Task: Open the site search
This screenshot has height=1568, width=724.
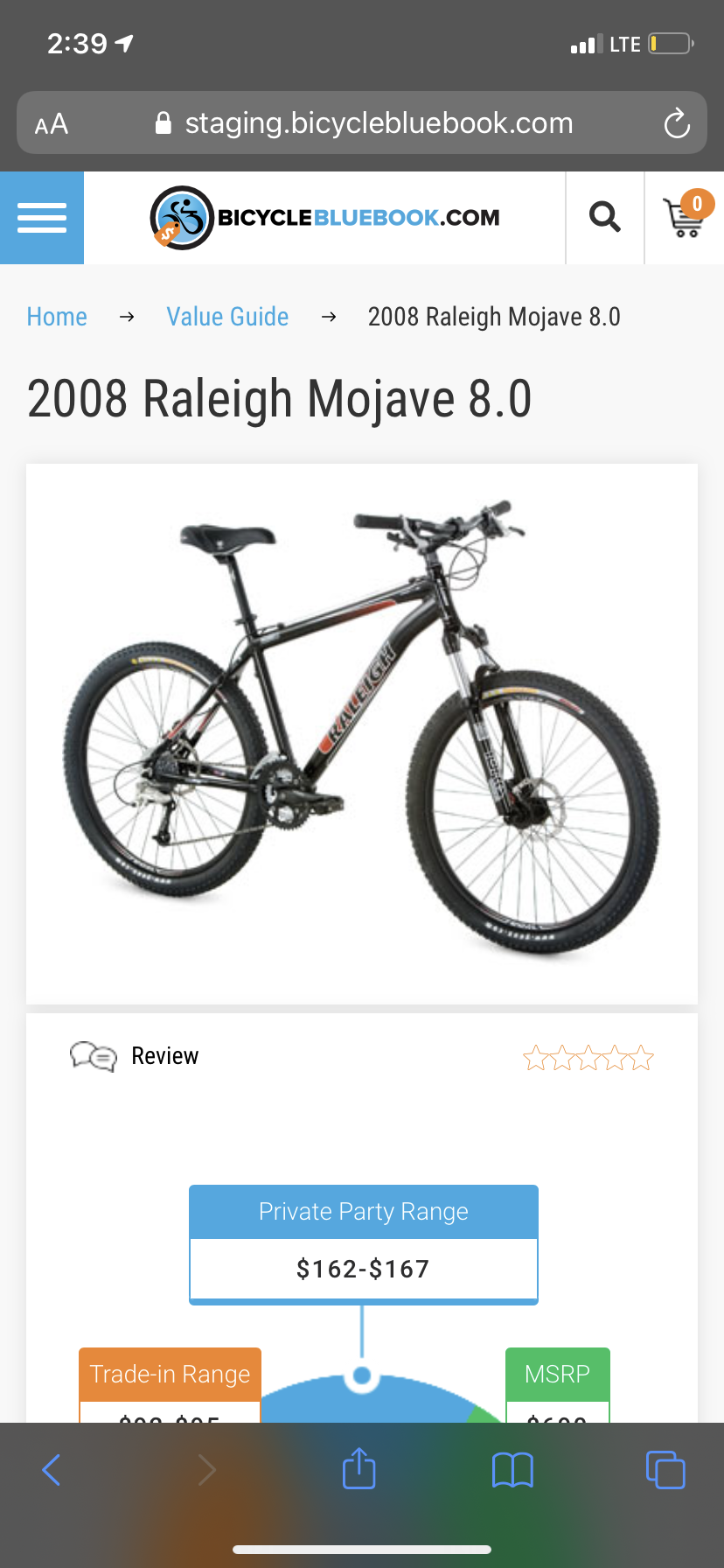Action: point(604,217)
